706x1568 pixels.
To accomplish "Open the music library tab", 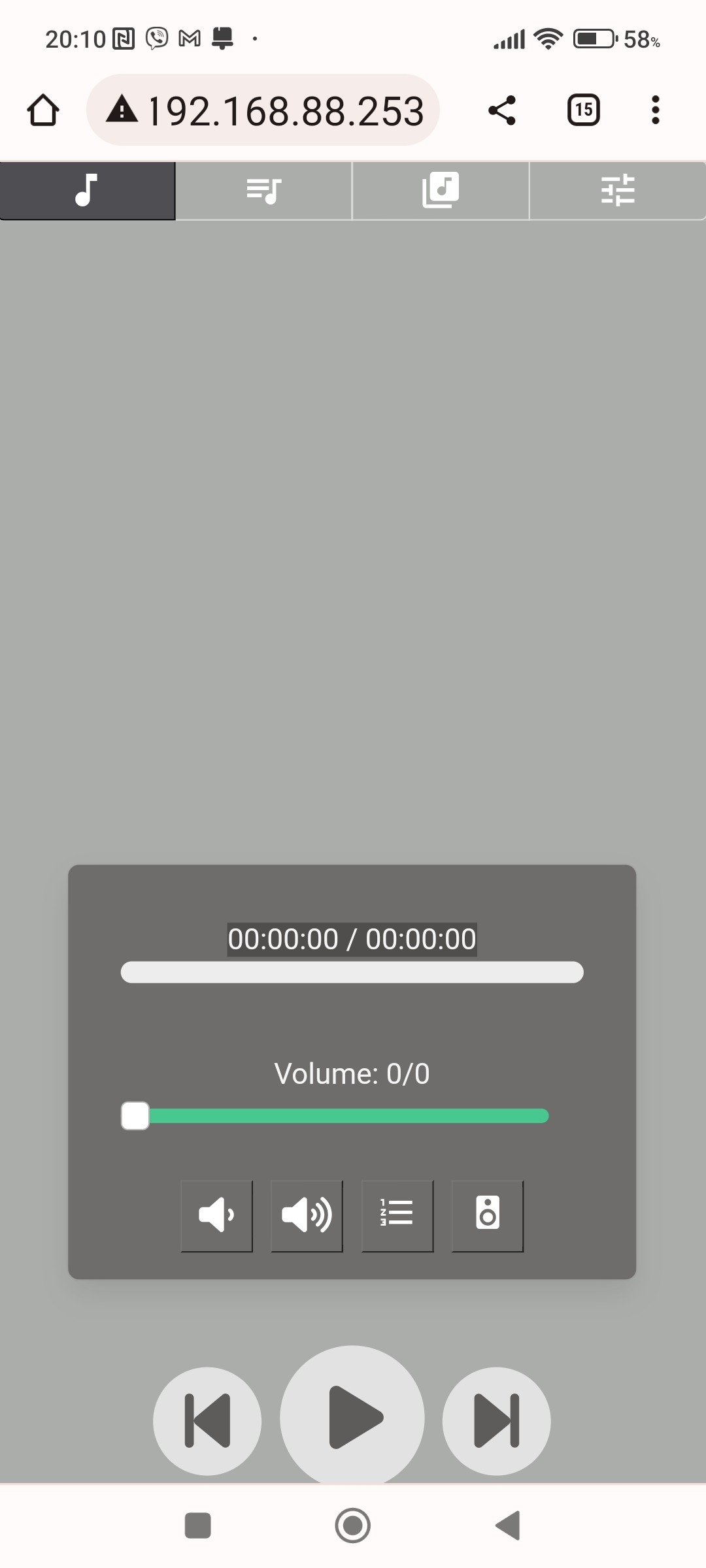I will pos(441,191).
